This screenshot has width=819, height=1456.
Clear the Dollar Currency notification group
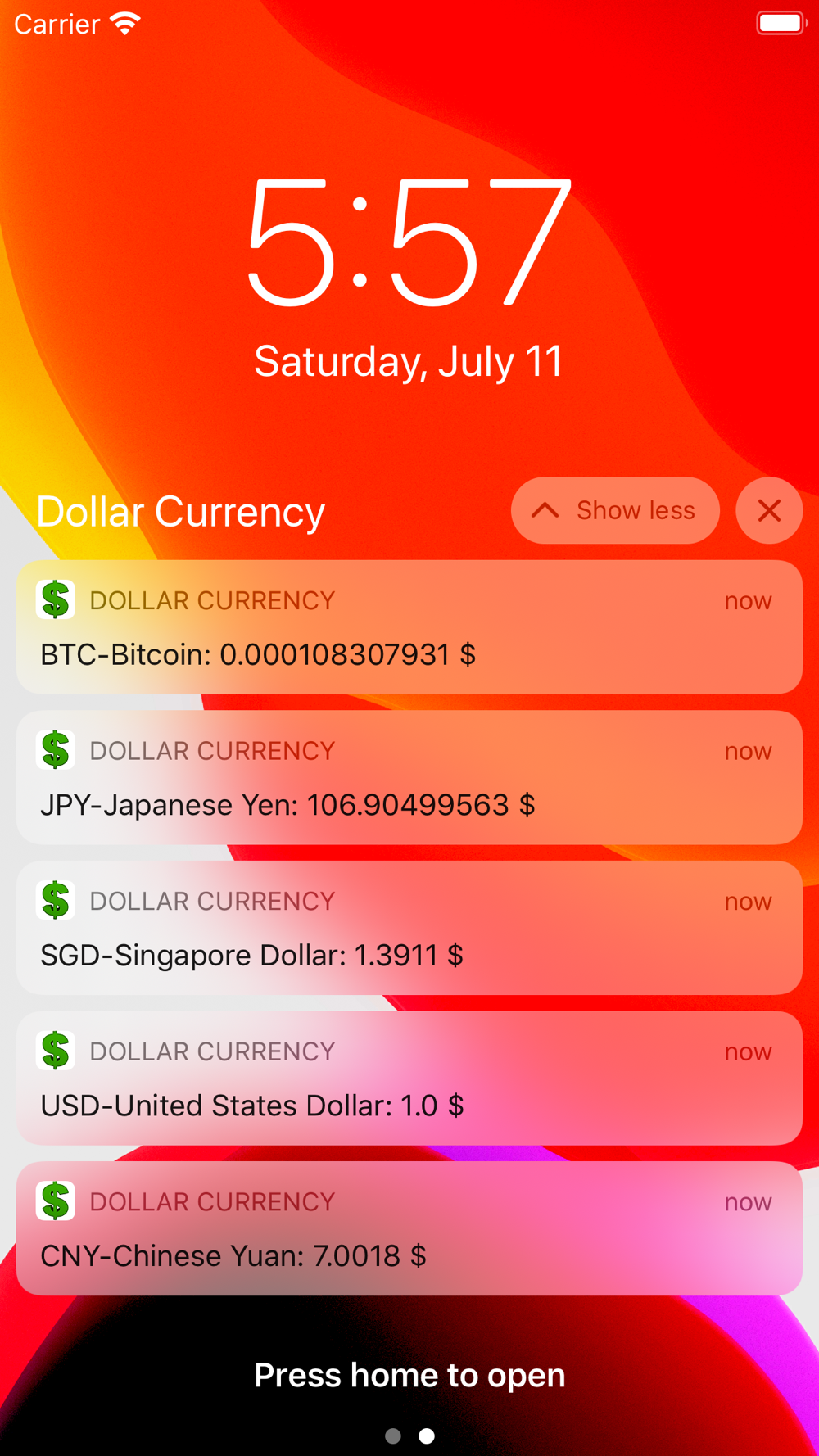pyautogui.click(x=769, y=510)
